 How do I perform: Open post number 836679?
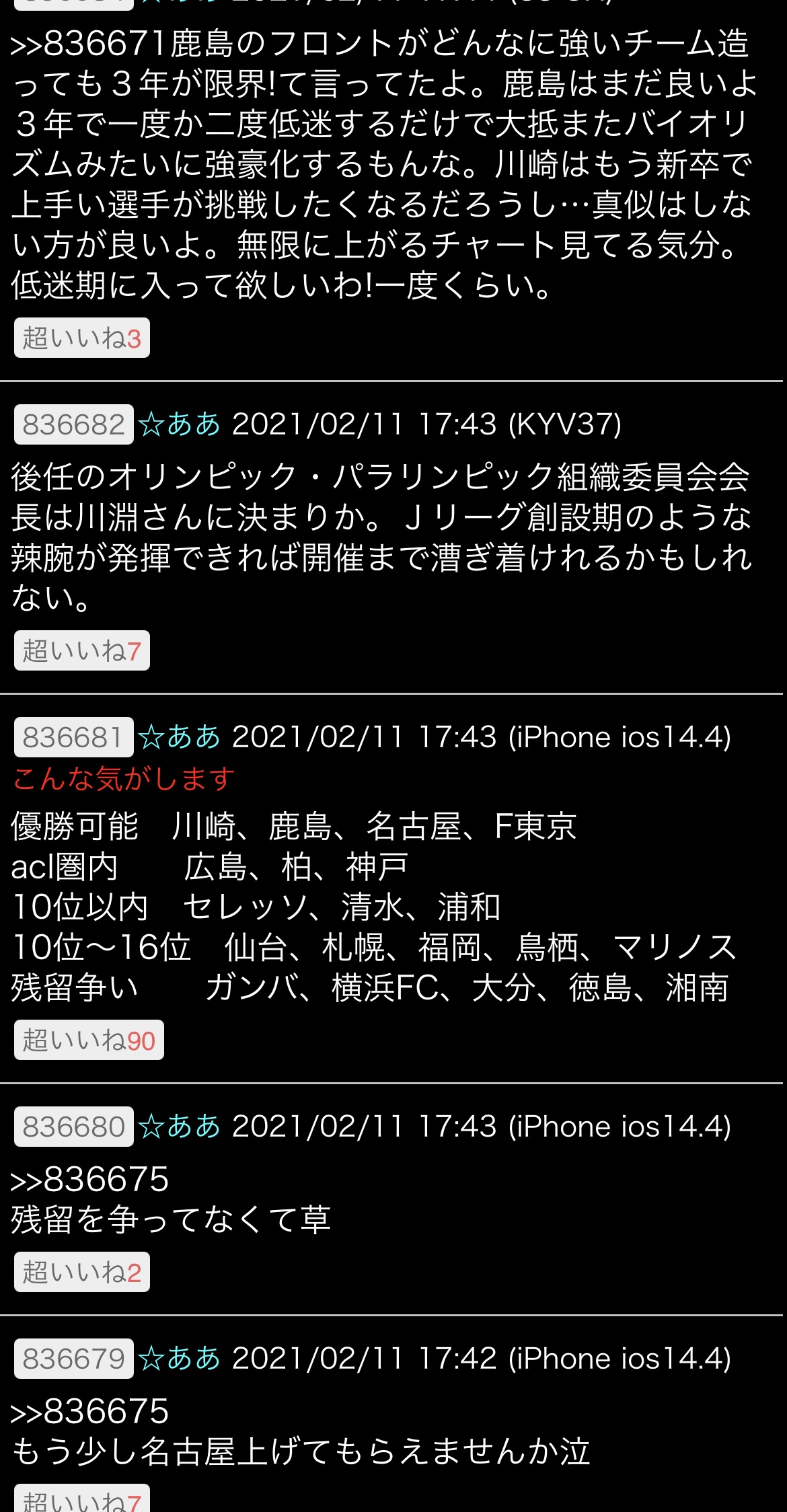(x=74, y=1359)
